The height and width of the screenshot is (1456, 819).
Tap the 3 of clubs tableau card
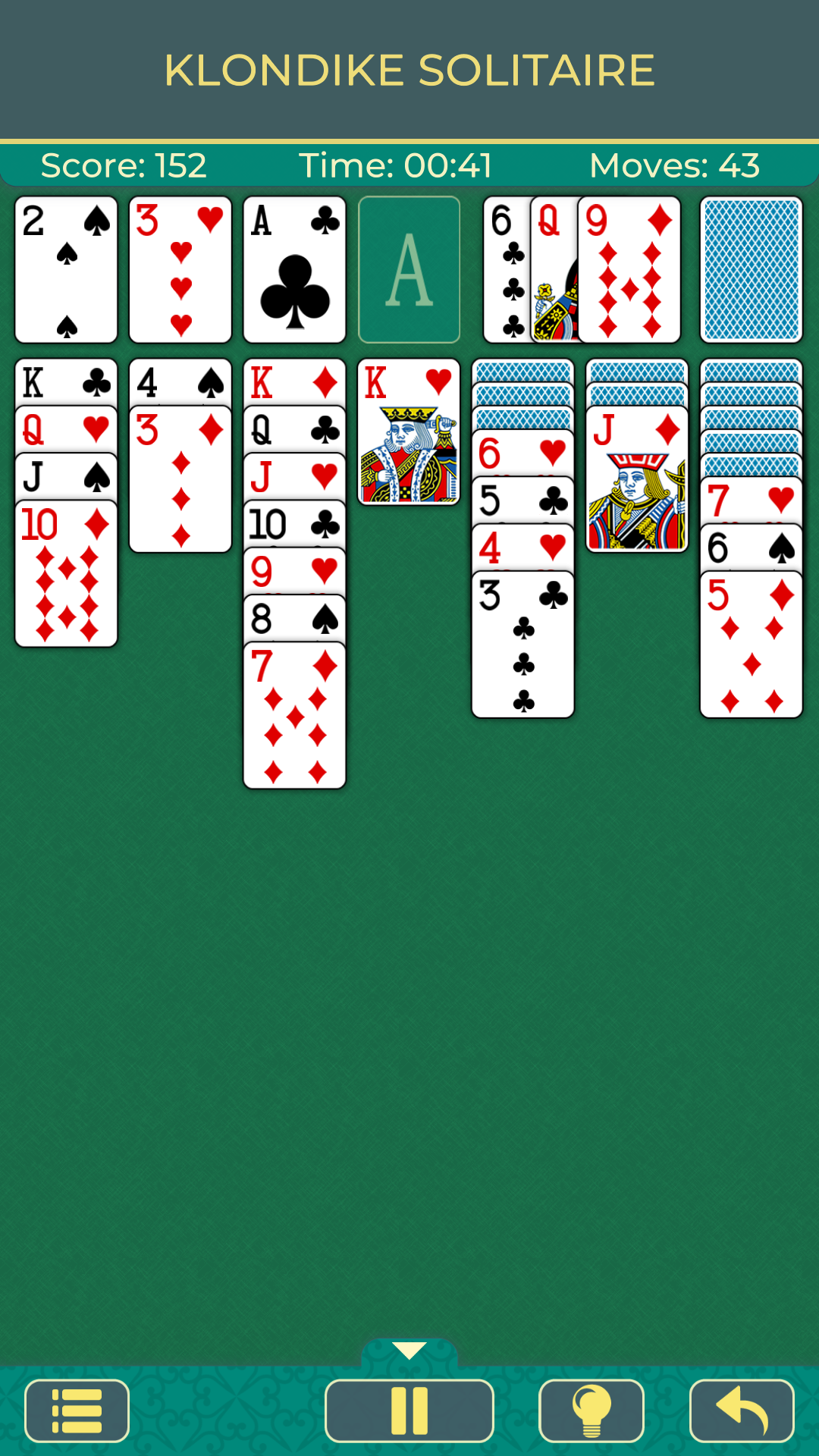click(522, 645)
